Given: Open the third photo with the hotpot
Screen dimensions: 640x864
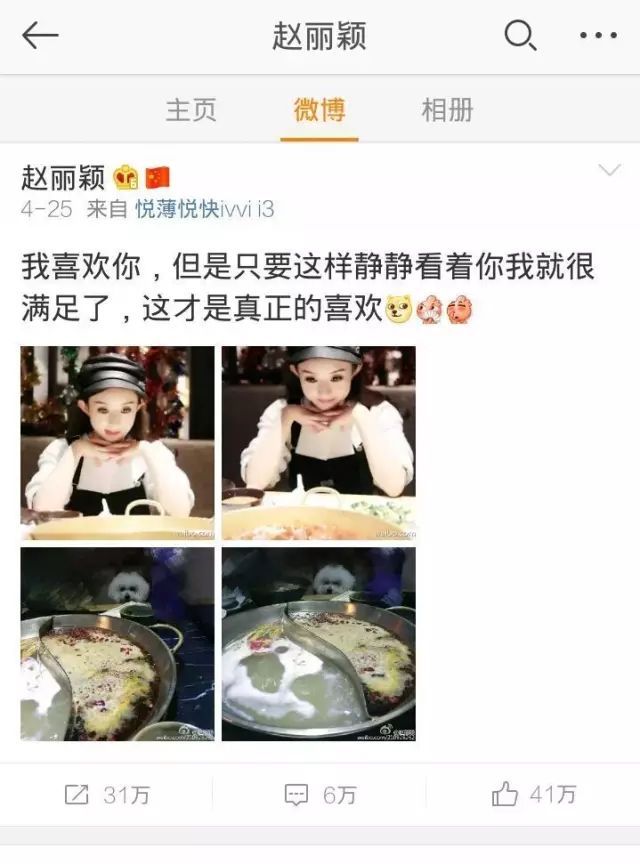Looking at the screenshot, I should click(118, 644).
